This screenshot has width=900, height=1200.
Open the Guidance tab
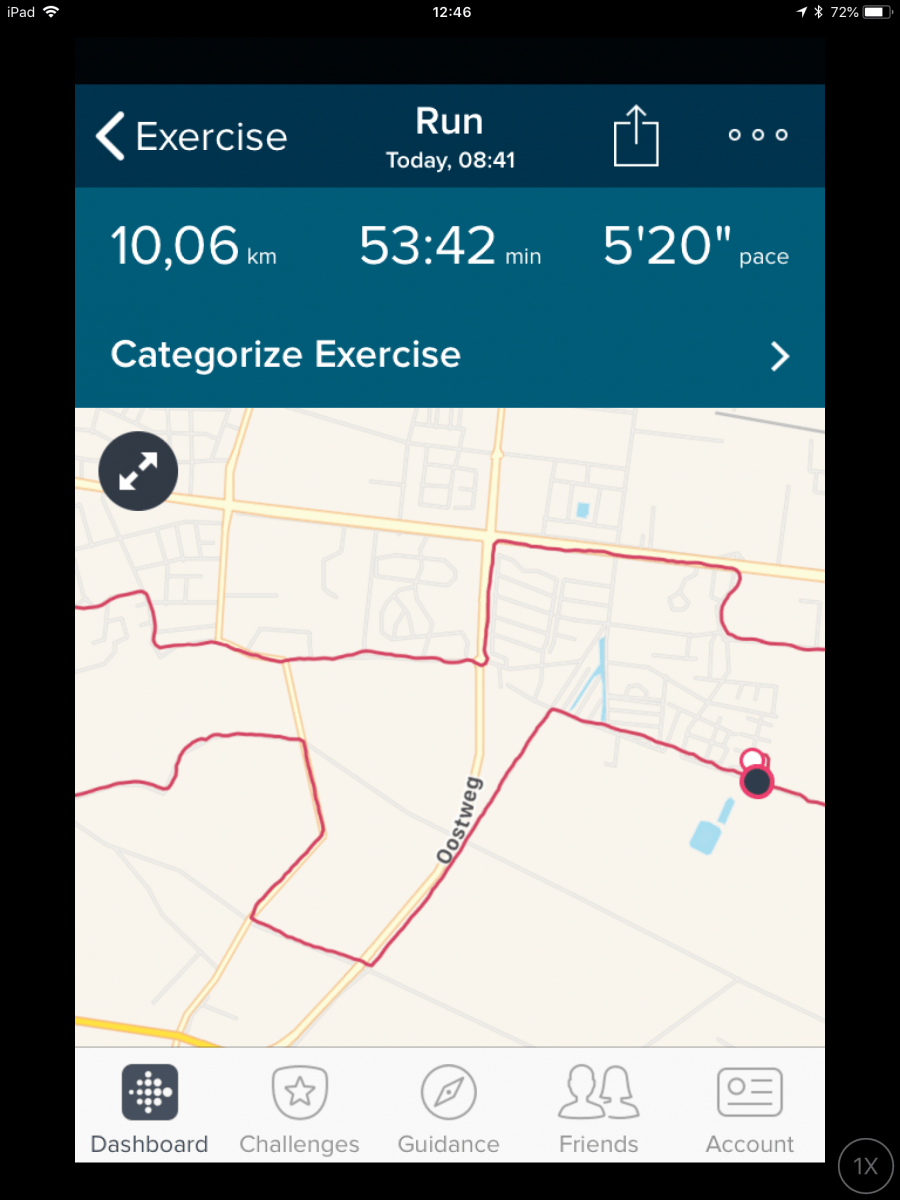(448, 1108)
